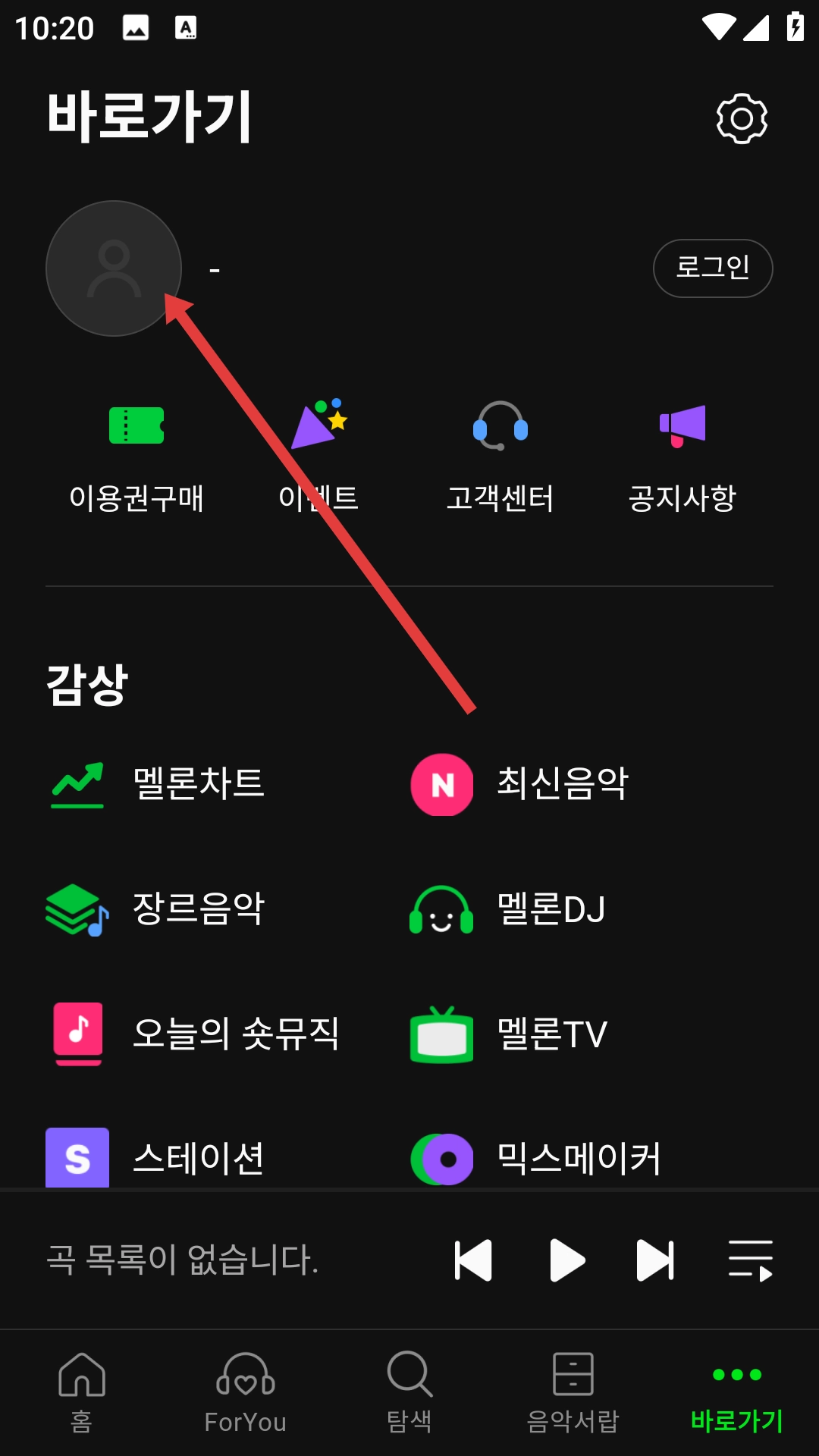The height and width of the screenshot is (1456, 819).
Task: Open 최신음악
Action: [523, 784]
